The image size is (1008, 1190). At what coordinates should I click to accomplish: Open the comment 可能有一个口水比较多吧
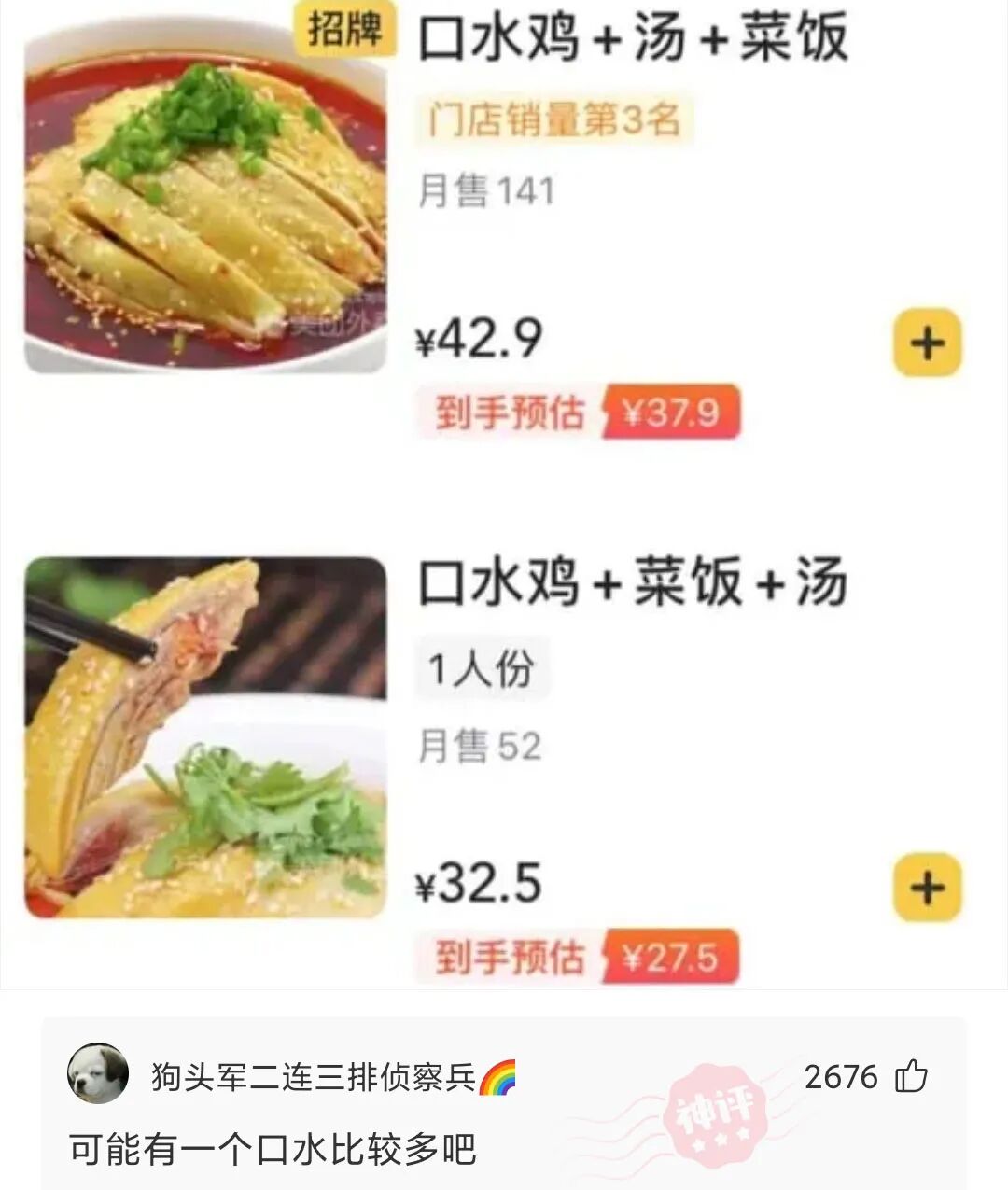tap(273, 1149)
